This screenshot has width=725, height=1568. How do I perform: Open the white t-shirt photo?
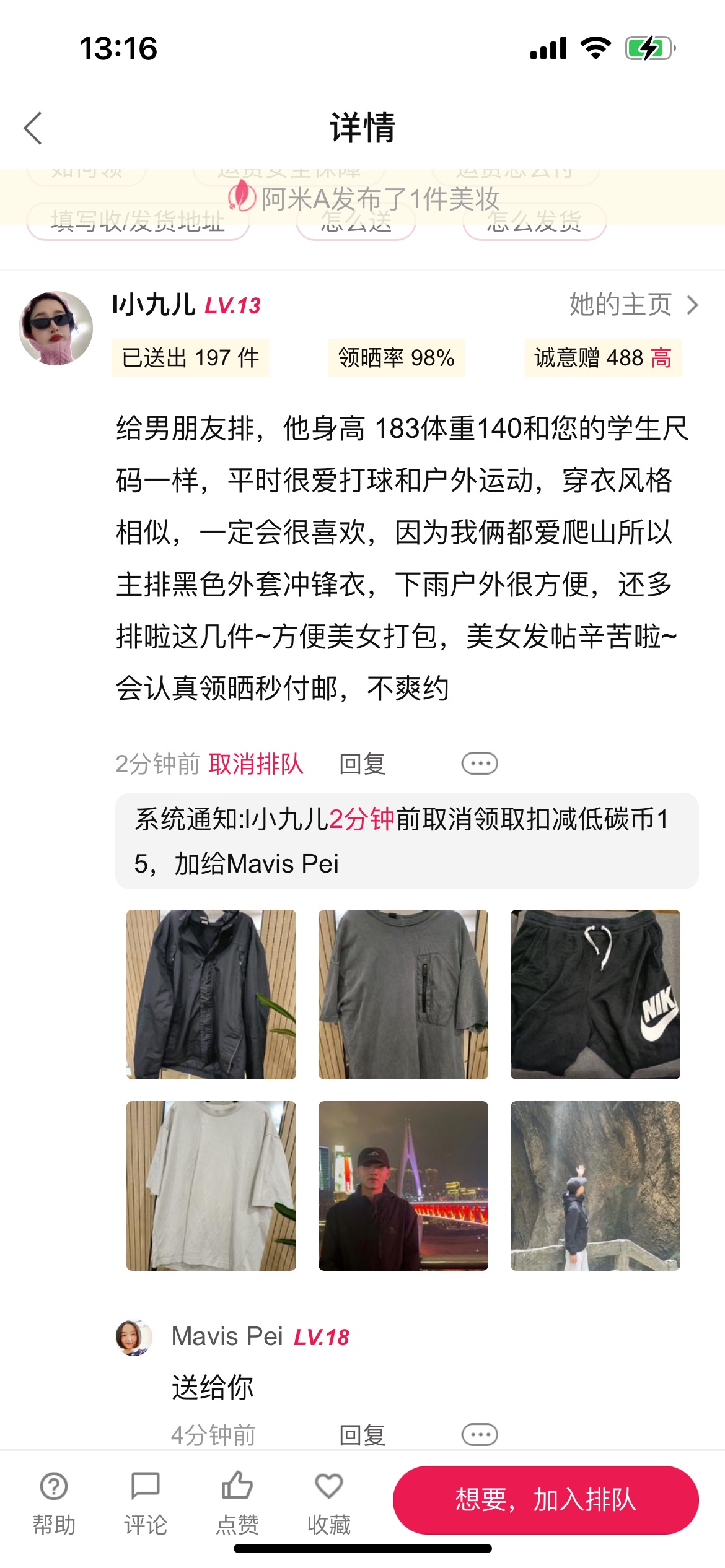pos(211,1186)
